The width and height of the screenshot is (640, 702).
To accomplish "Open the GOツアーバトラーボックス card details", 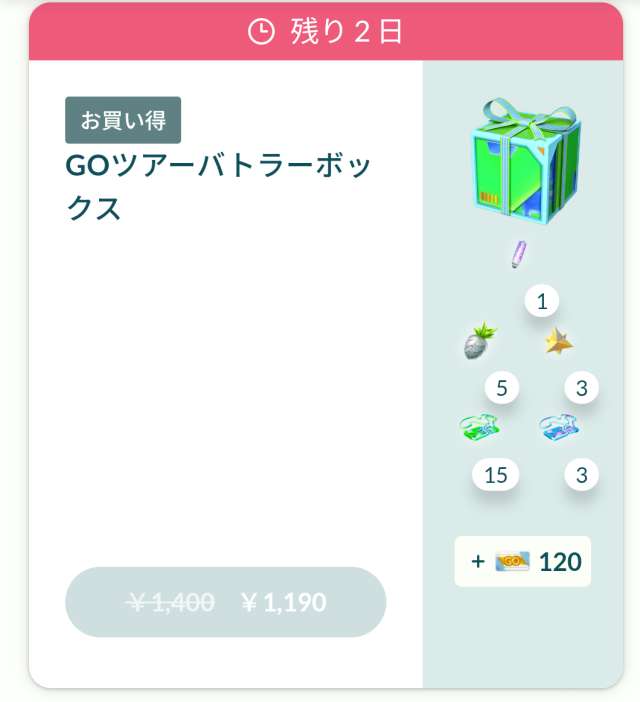I will 218,187.
